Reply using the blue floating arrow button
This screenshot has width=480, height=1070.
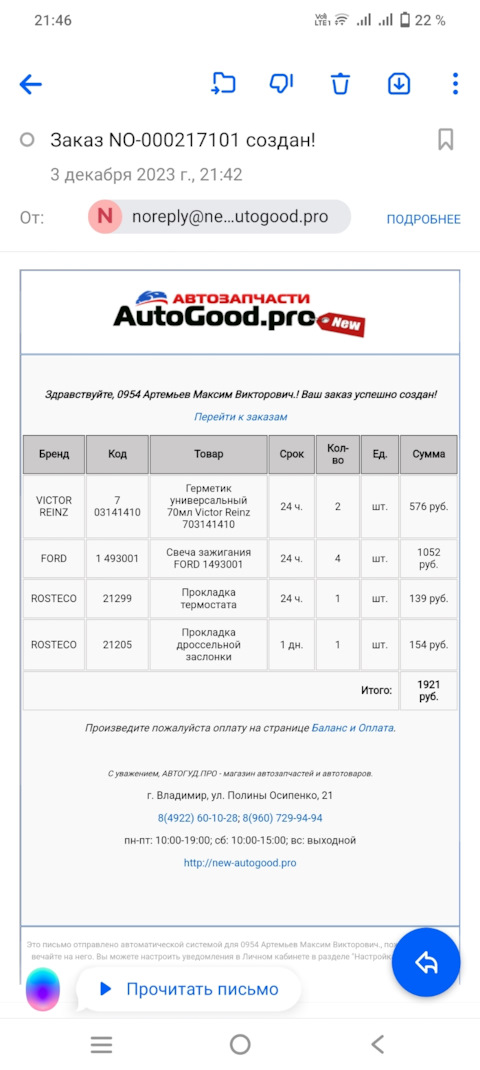point(426,962)
